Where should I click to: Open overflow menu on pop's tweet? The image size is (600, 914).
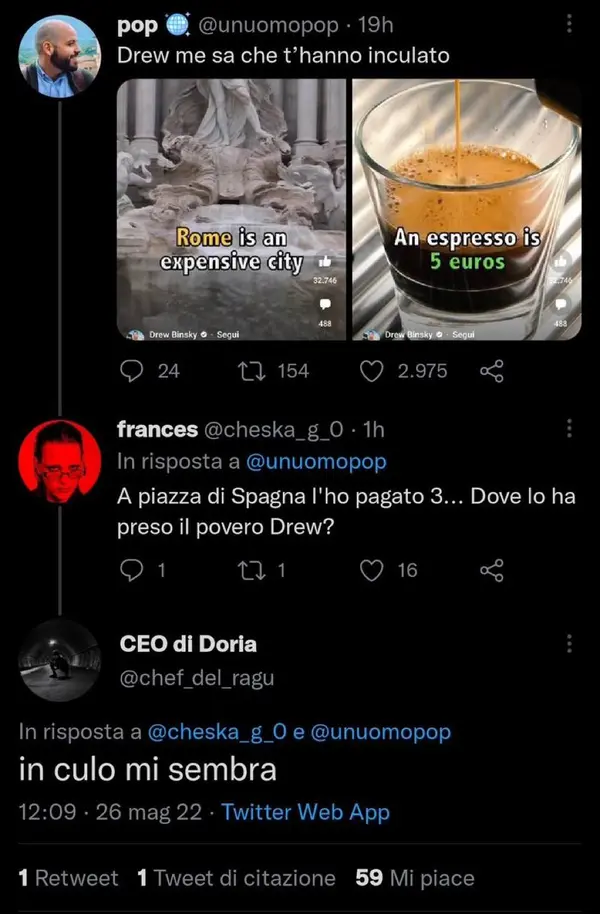[x=569, y=24]
